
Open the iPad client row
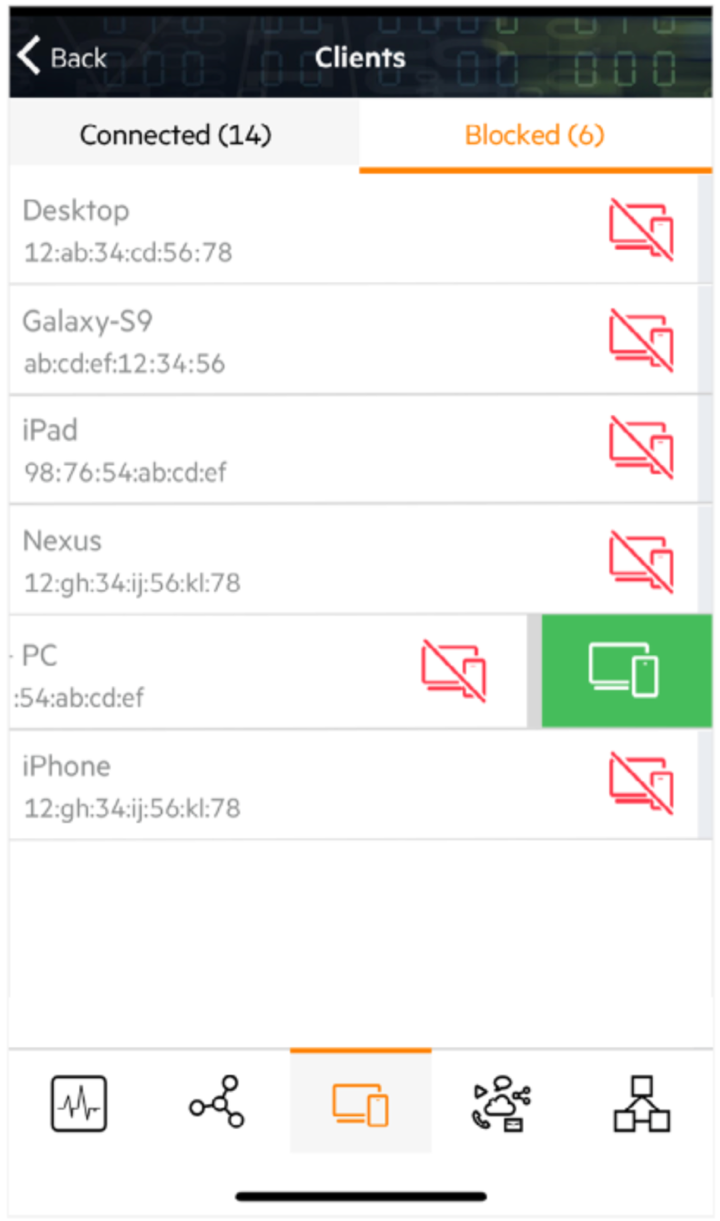pyautogui.click(x=354, y=449)
